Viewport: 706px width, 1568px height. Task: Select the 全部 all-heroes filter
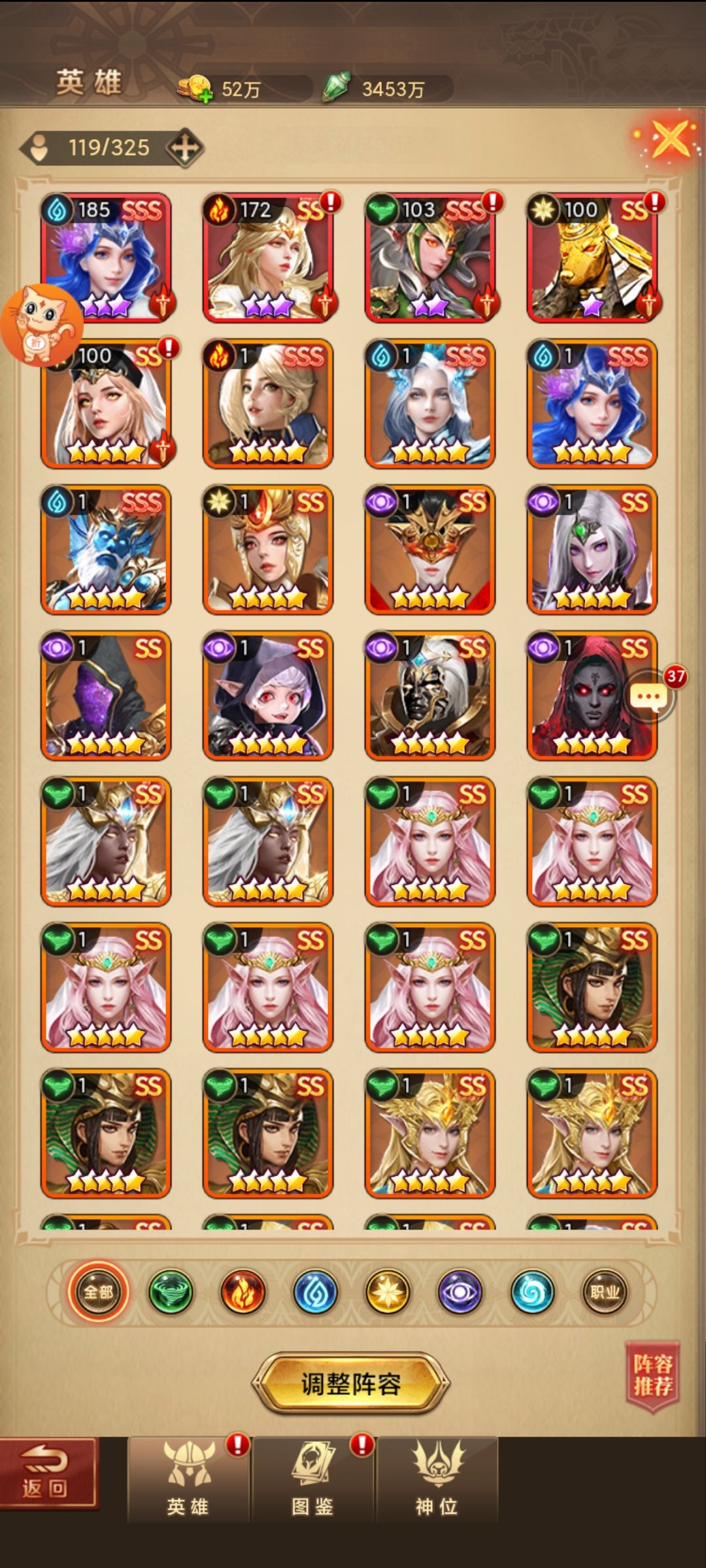pyautogui.click(x=98, y=1292)
